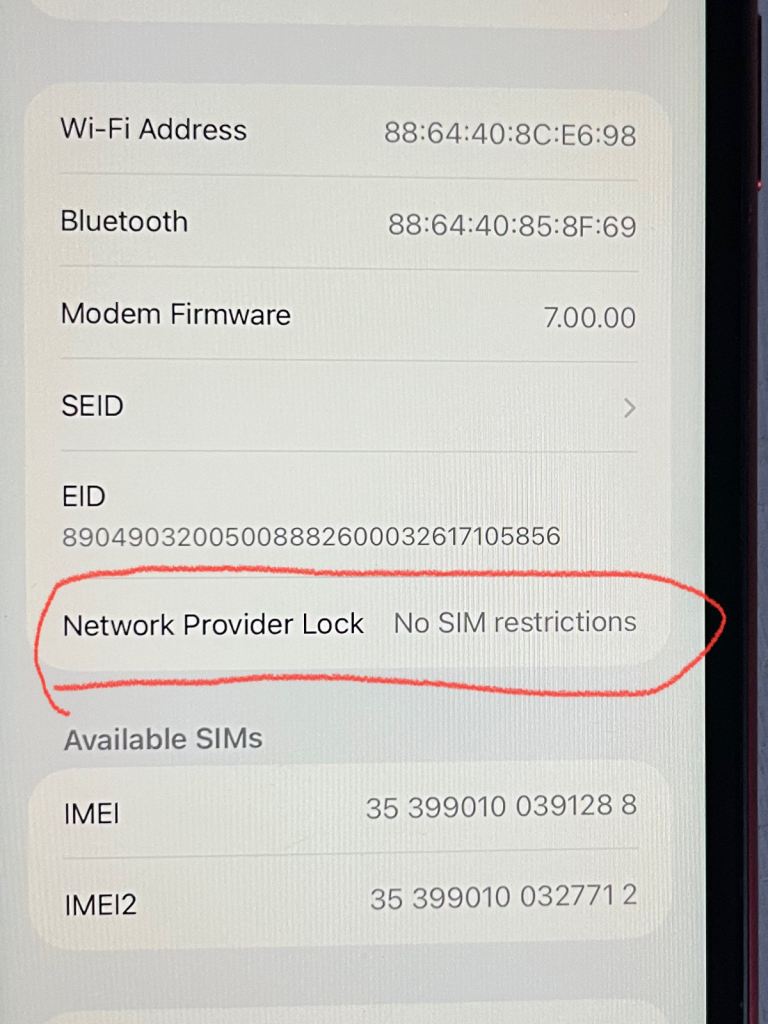Open the SEID details row
Screen dimensions: 768x1024
click(x=347, y=407)
